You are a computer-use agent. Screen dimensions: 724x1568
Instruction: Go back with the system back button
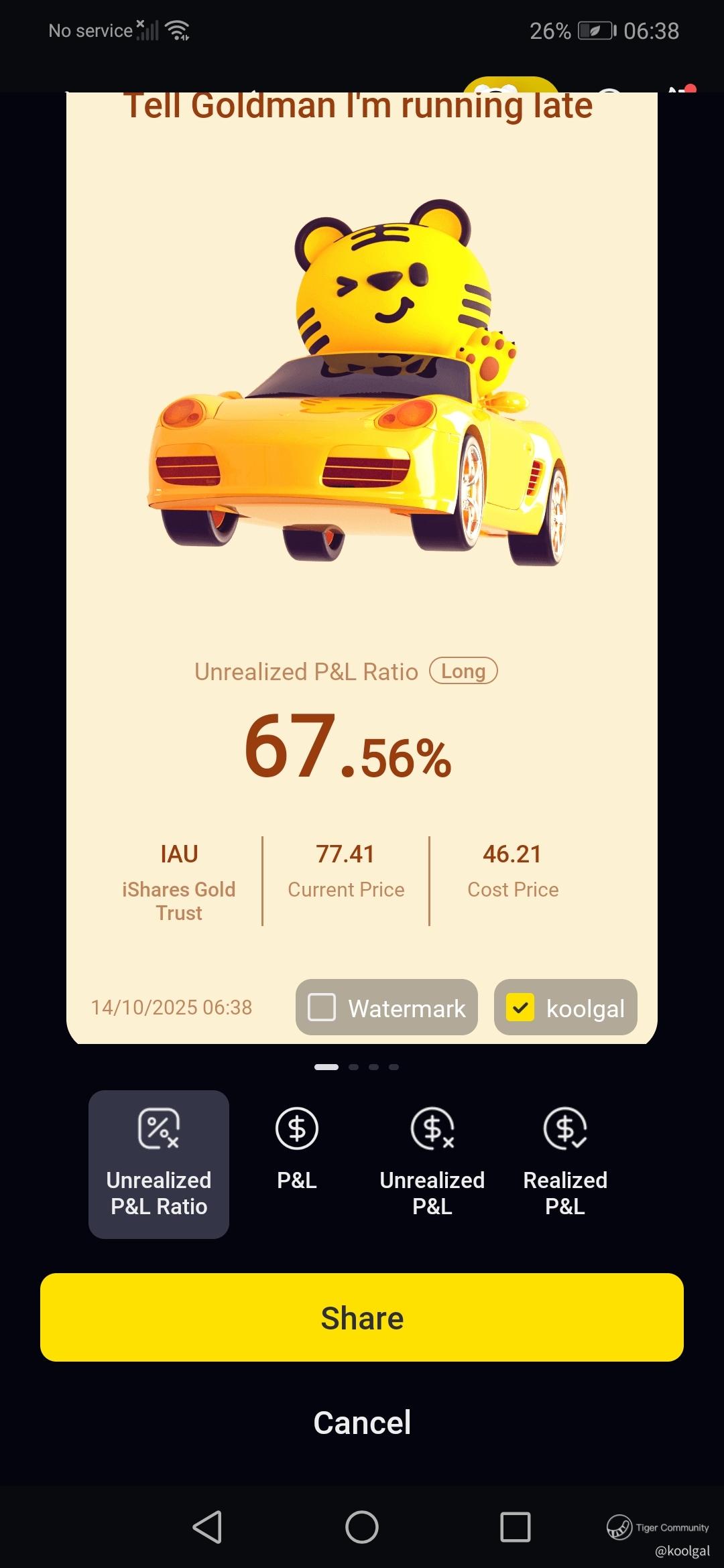pos(207,1527)
